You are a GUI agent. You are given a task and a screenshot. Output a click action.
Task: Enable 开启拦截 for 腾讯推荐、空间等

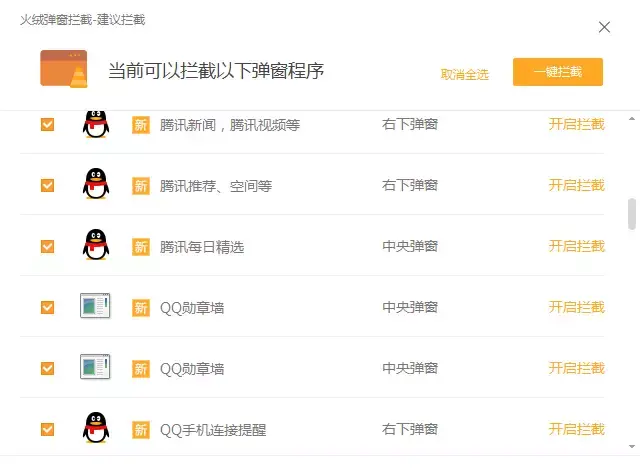(x=576, y=185)
